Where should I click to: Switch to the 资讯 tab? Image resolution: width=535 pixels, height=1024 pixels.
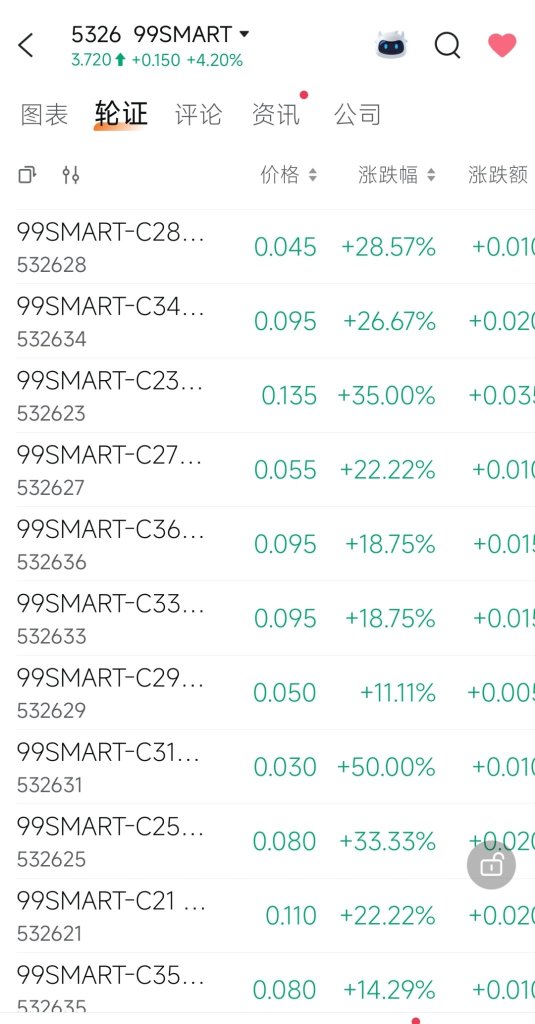(x=276, y=114)
